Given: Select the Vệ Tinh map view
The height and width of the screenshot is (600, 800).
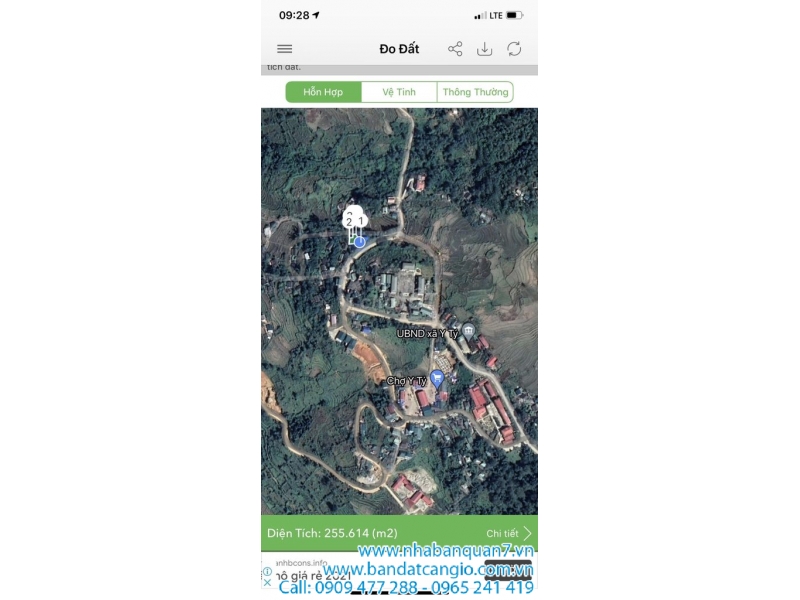Looking at the screenshot, I should [399, 92].
